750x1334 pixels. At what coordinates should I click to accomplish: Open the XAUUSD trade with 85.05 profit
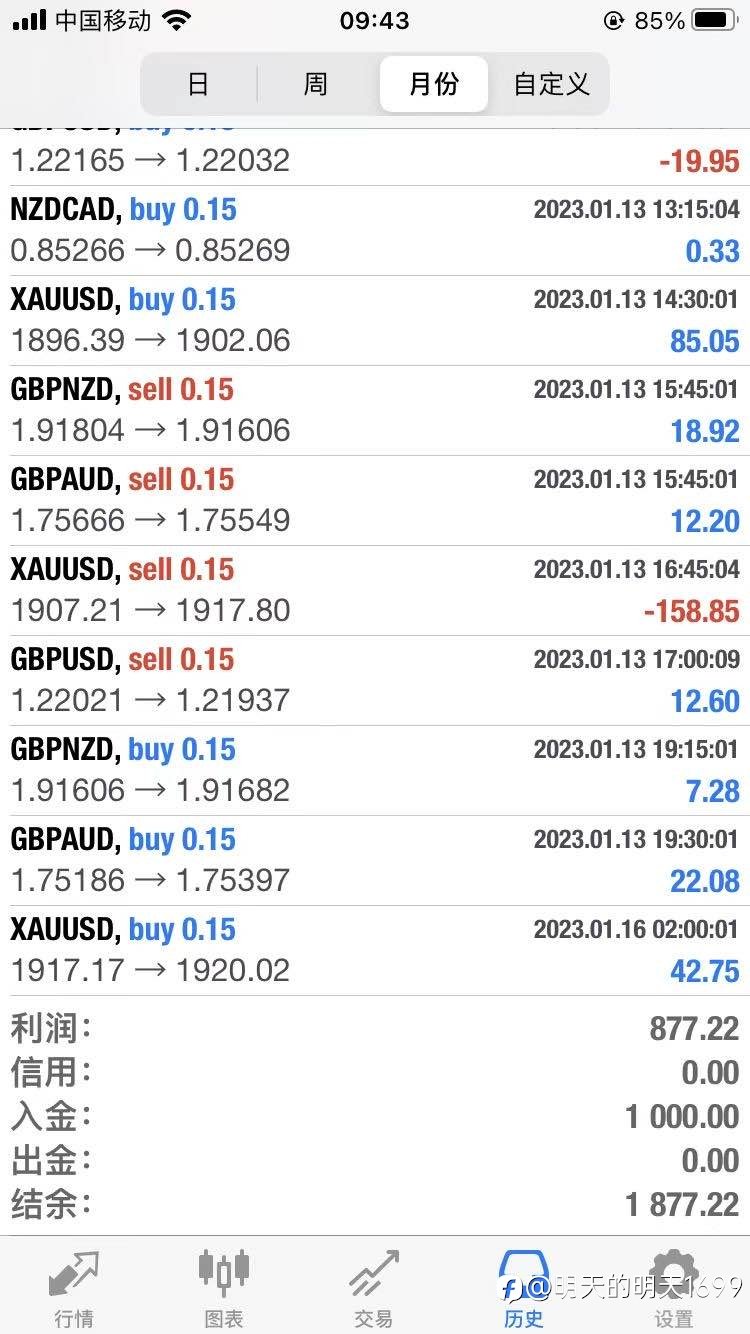pos(375,321)
